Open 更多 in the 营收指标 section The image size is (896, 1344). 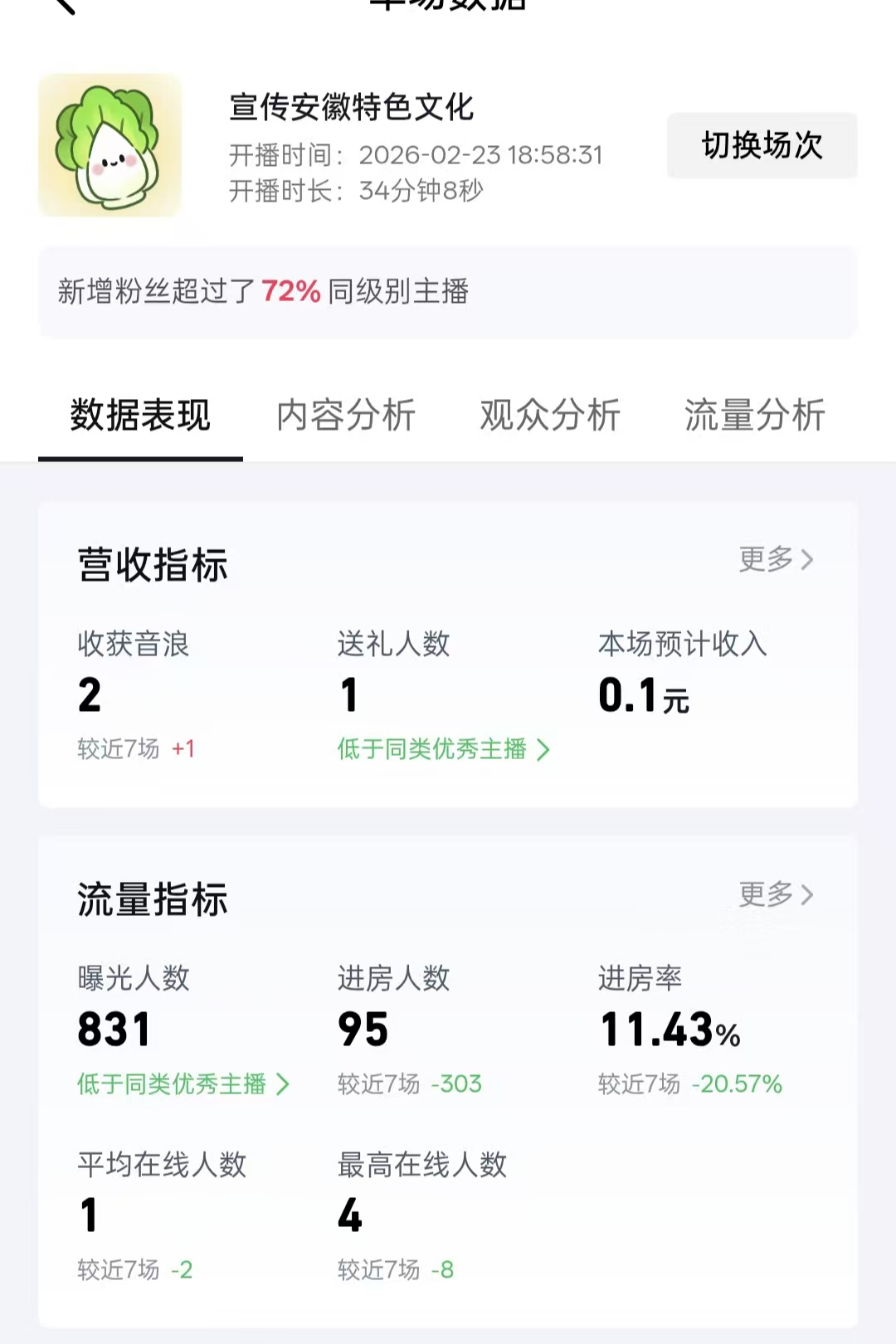click(x=776, y=560)
